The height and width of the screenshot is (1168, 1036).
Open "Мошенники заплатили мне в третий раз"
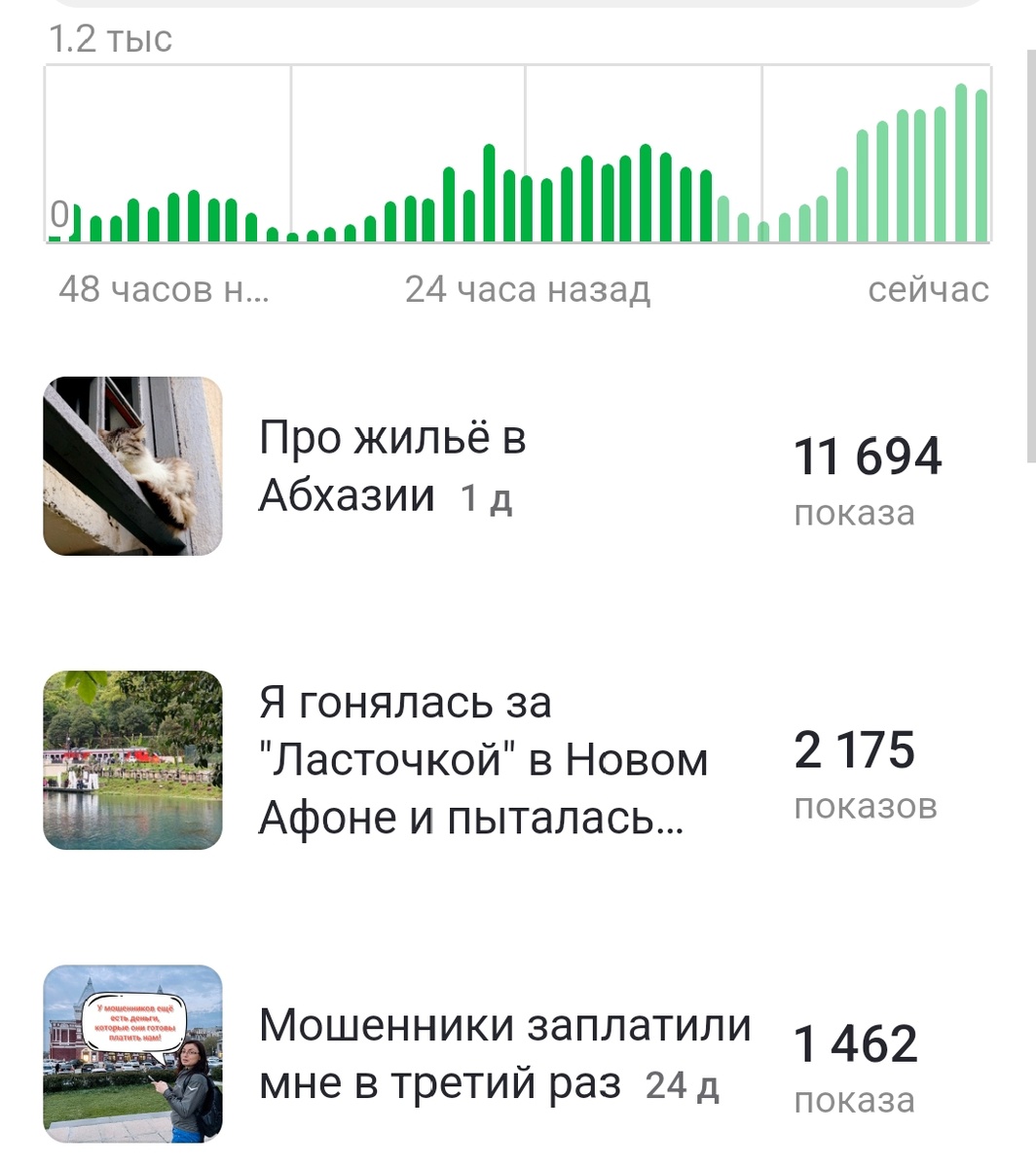503,1053
